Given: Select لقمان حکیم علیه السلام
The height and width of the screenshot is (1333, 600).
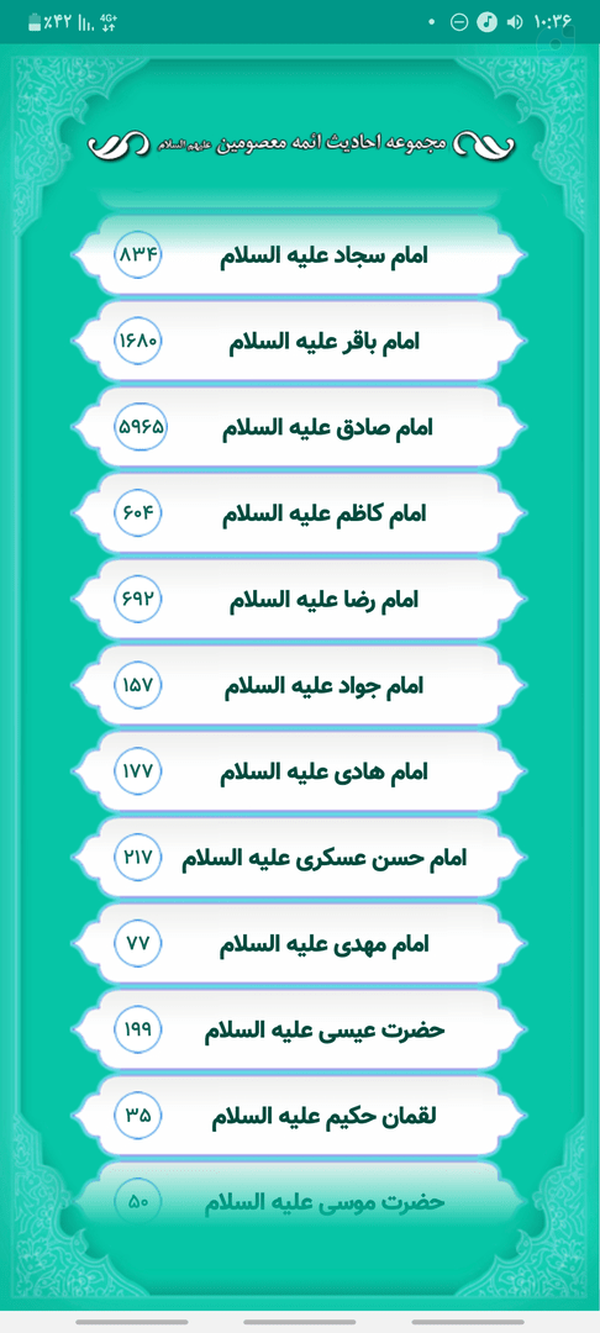Looking at the screenshot, I should (x=299, y=1115).
